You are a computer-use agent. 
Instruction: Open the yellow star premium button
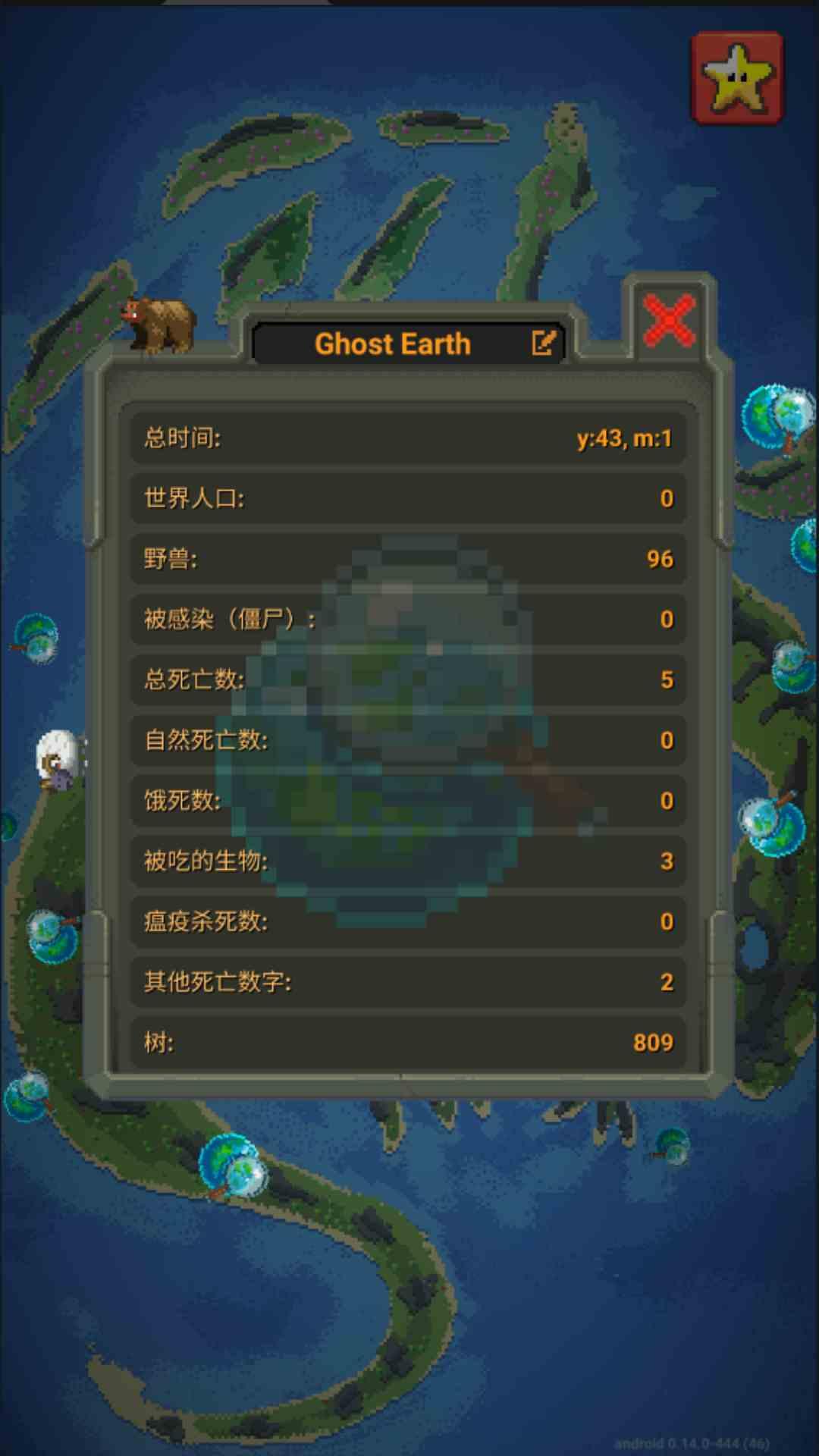[736, 78]
